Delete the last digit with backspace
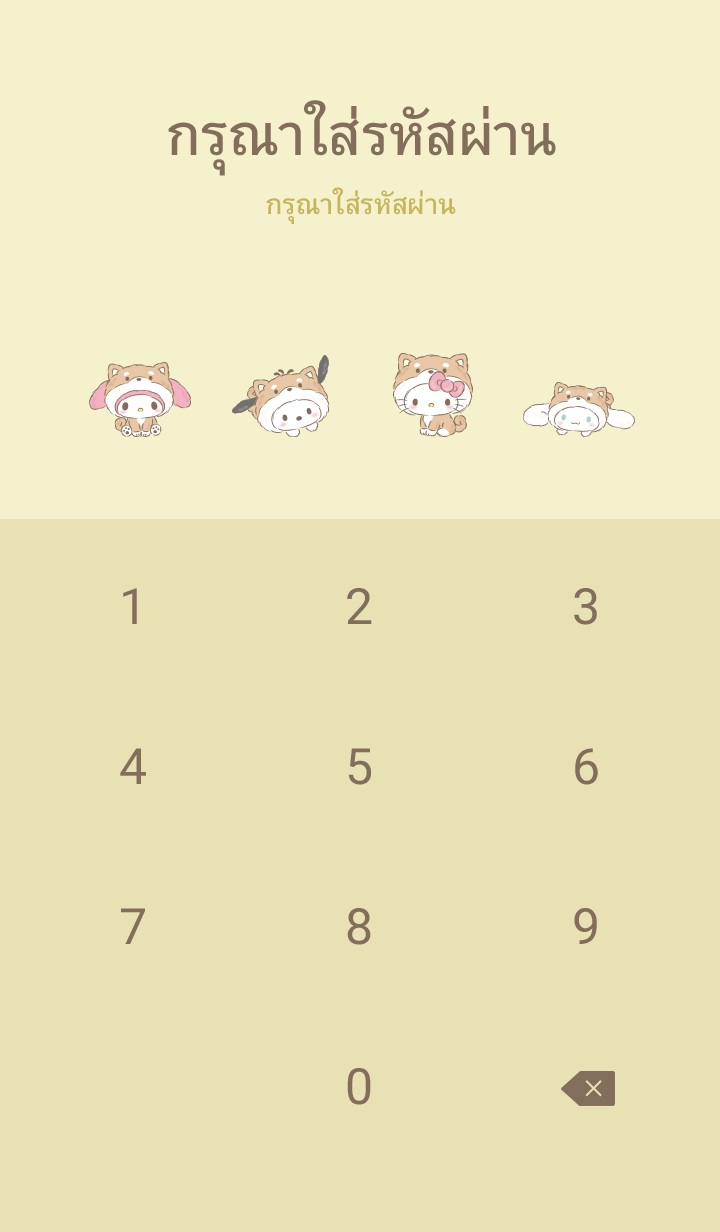 (588, 1088)
